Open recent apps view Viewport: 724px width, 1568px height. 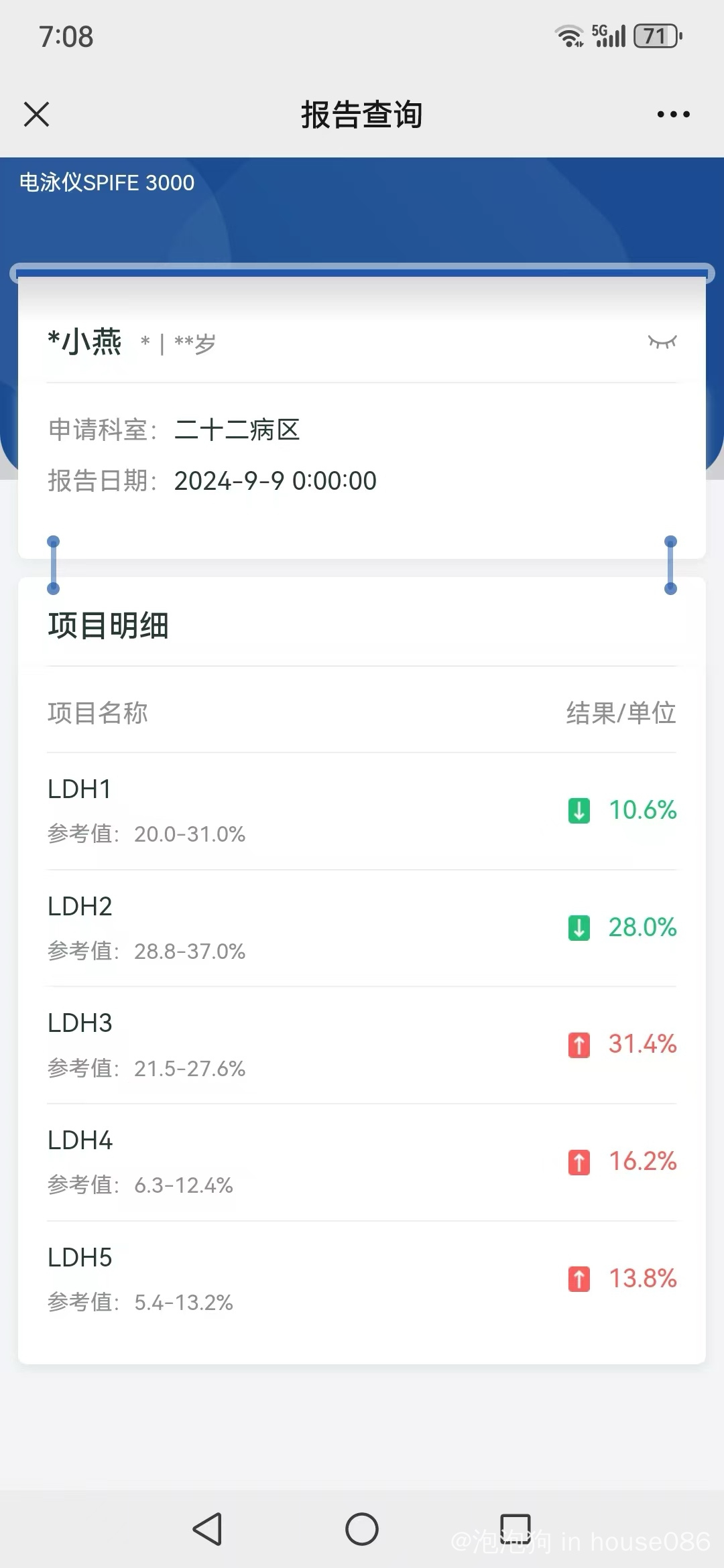(516, 1529)
